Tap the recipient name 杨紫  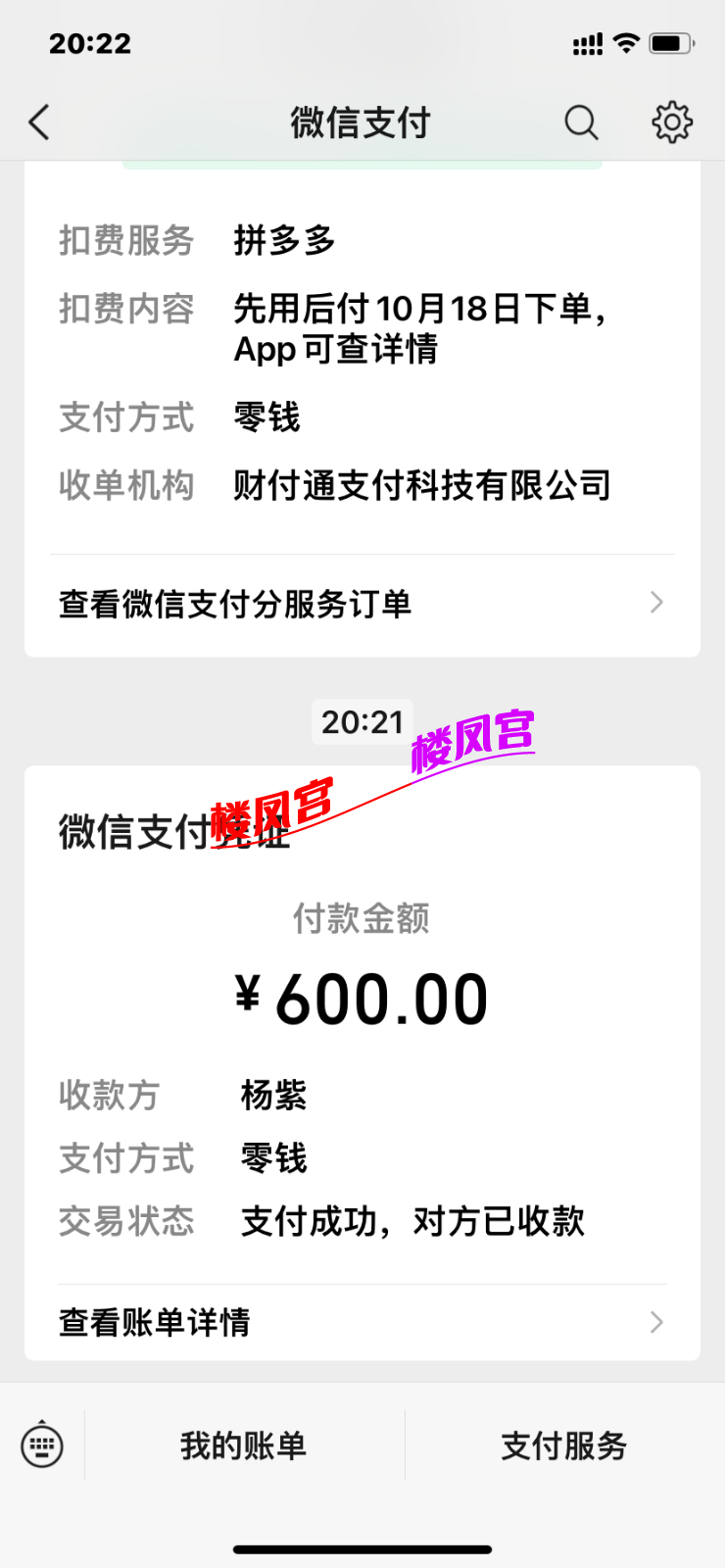click(274, 1096)
